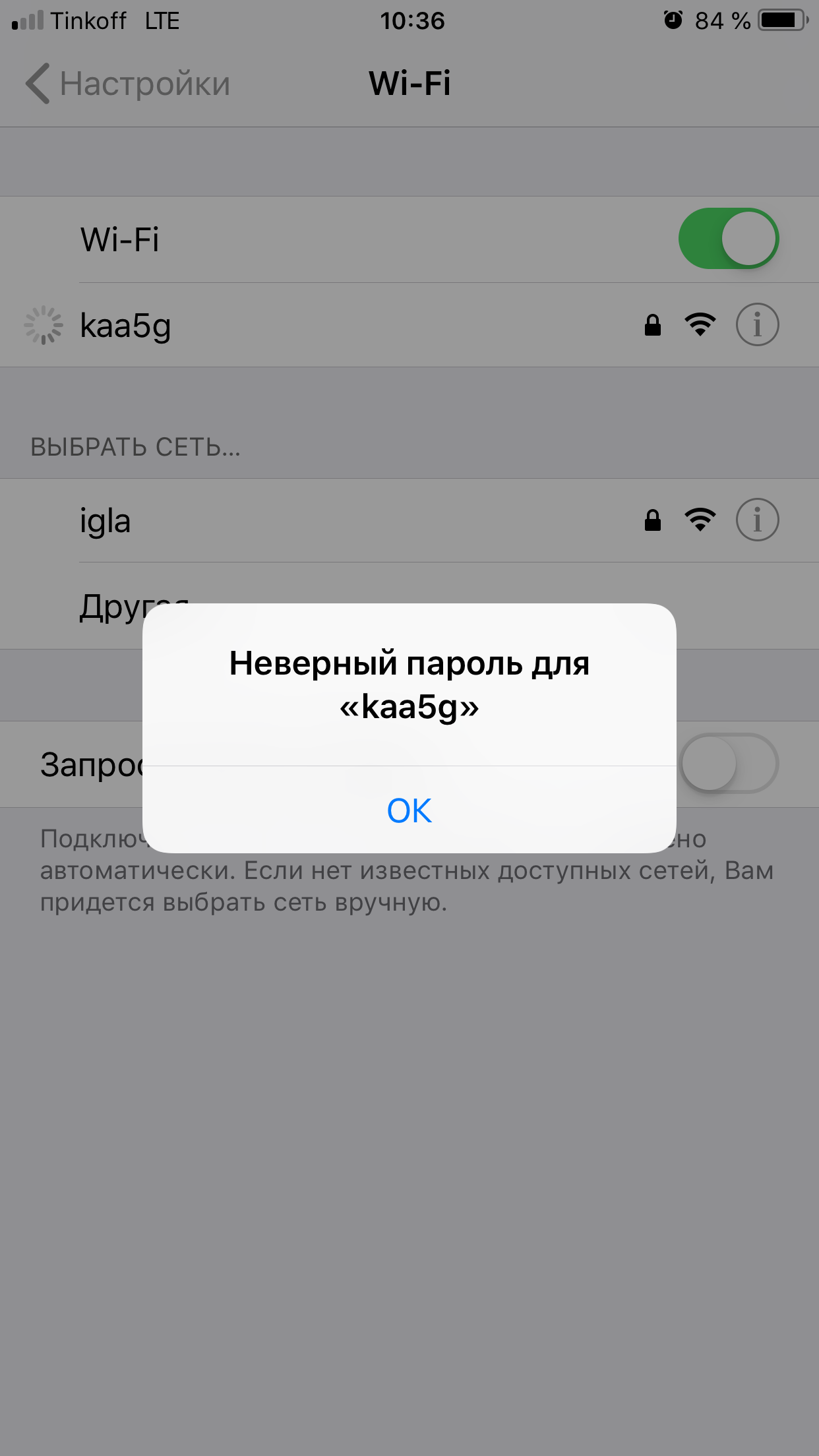Open info for the igla network

tap(757, 520)
